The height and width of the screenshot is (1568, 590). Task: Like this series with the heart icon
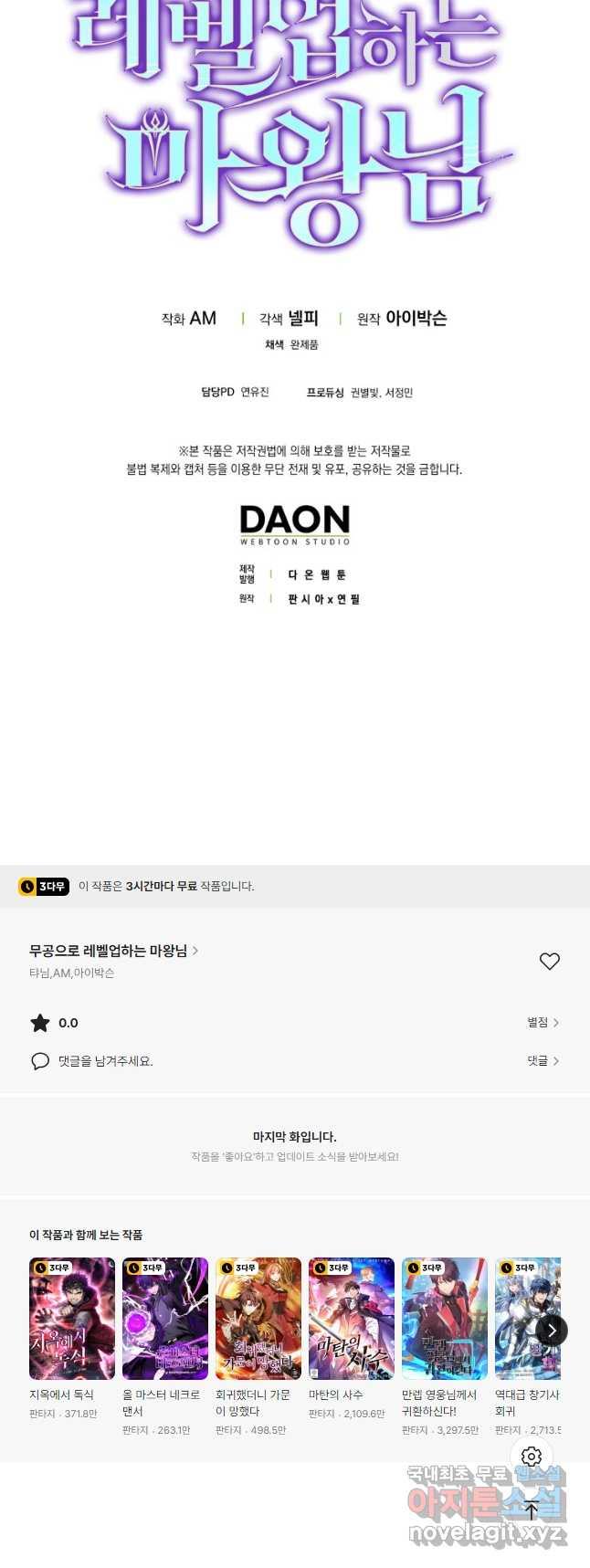(x=549, y=961)
